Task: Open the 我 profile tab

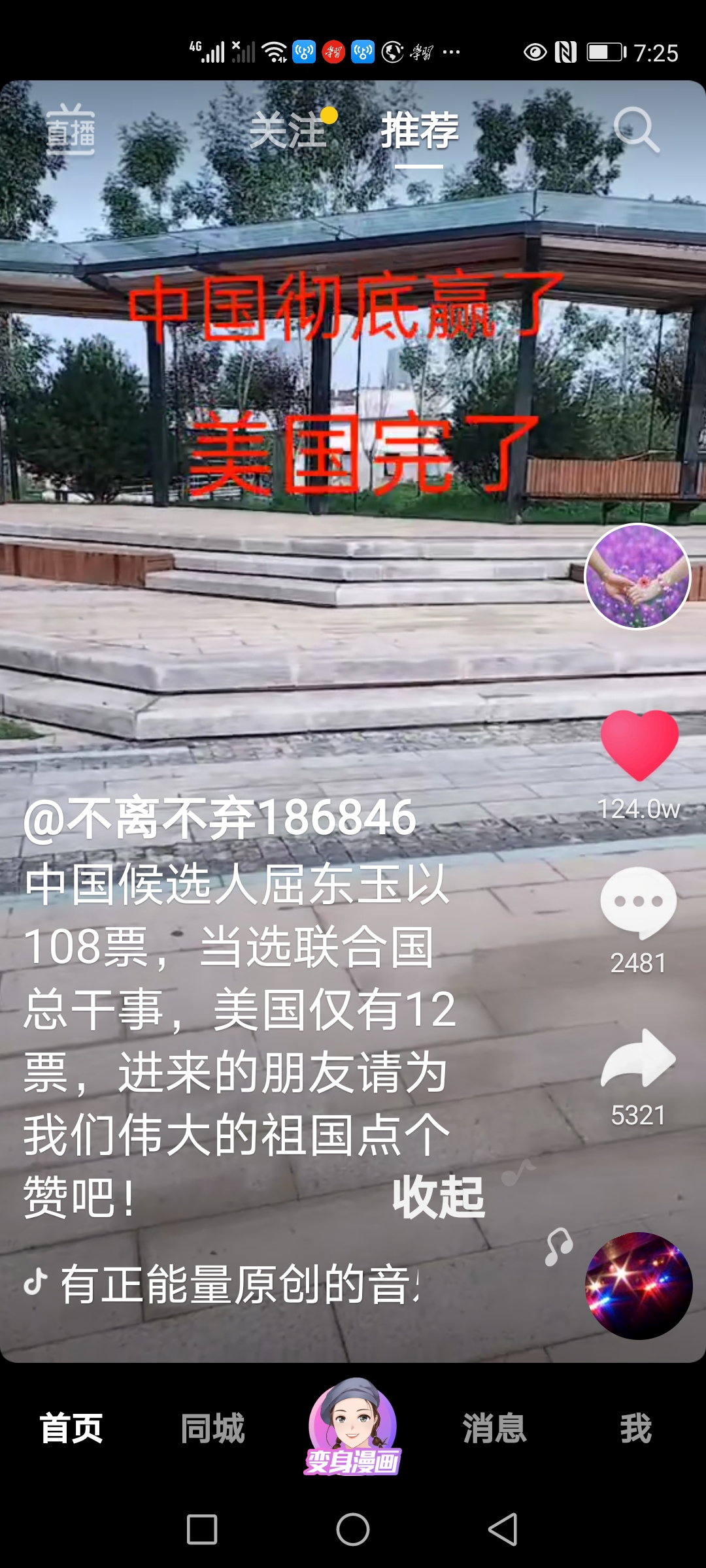Action: (635, 1428)
